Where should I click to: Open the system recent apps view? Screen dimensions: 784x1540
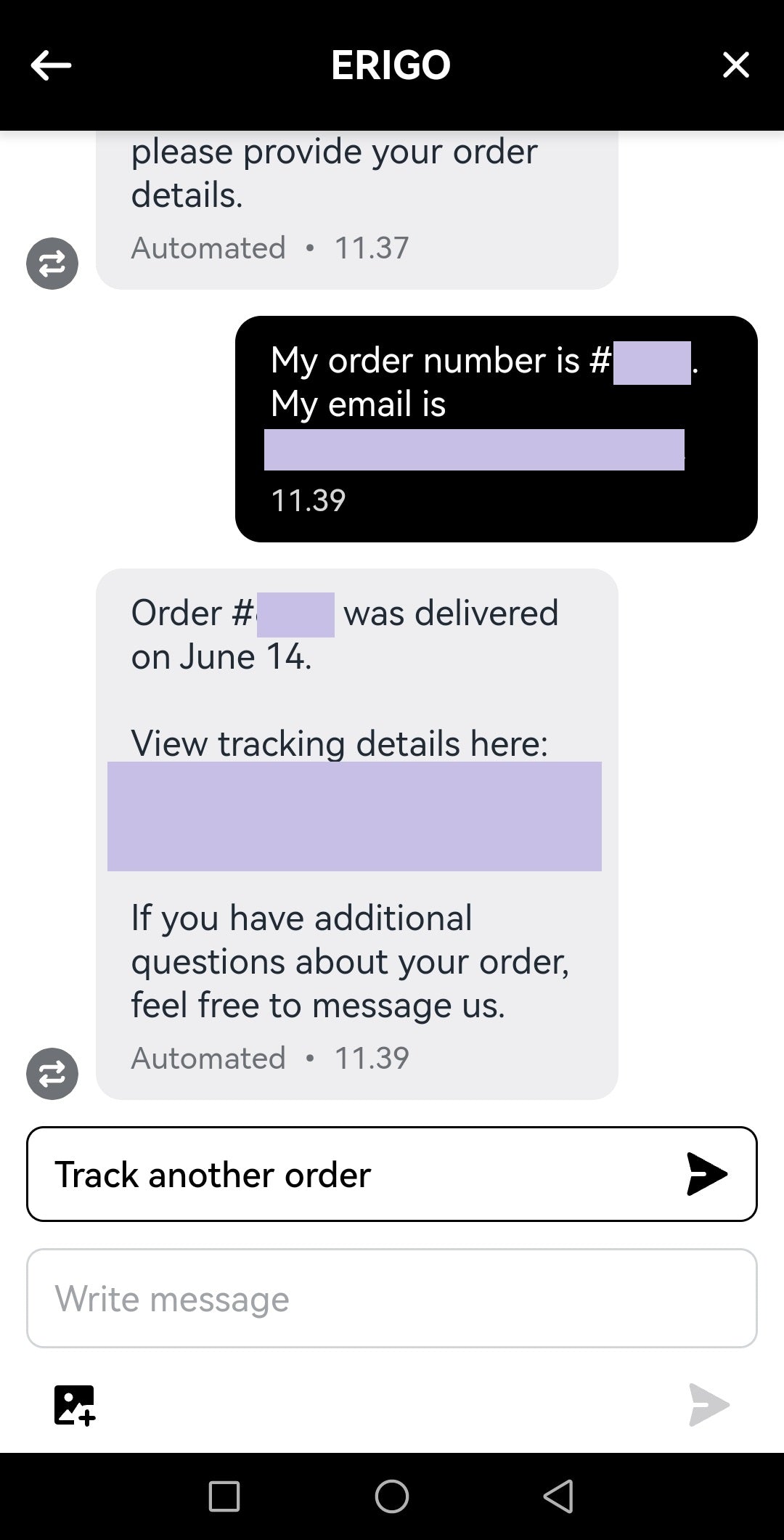pos(224,1496)
